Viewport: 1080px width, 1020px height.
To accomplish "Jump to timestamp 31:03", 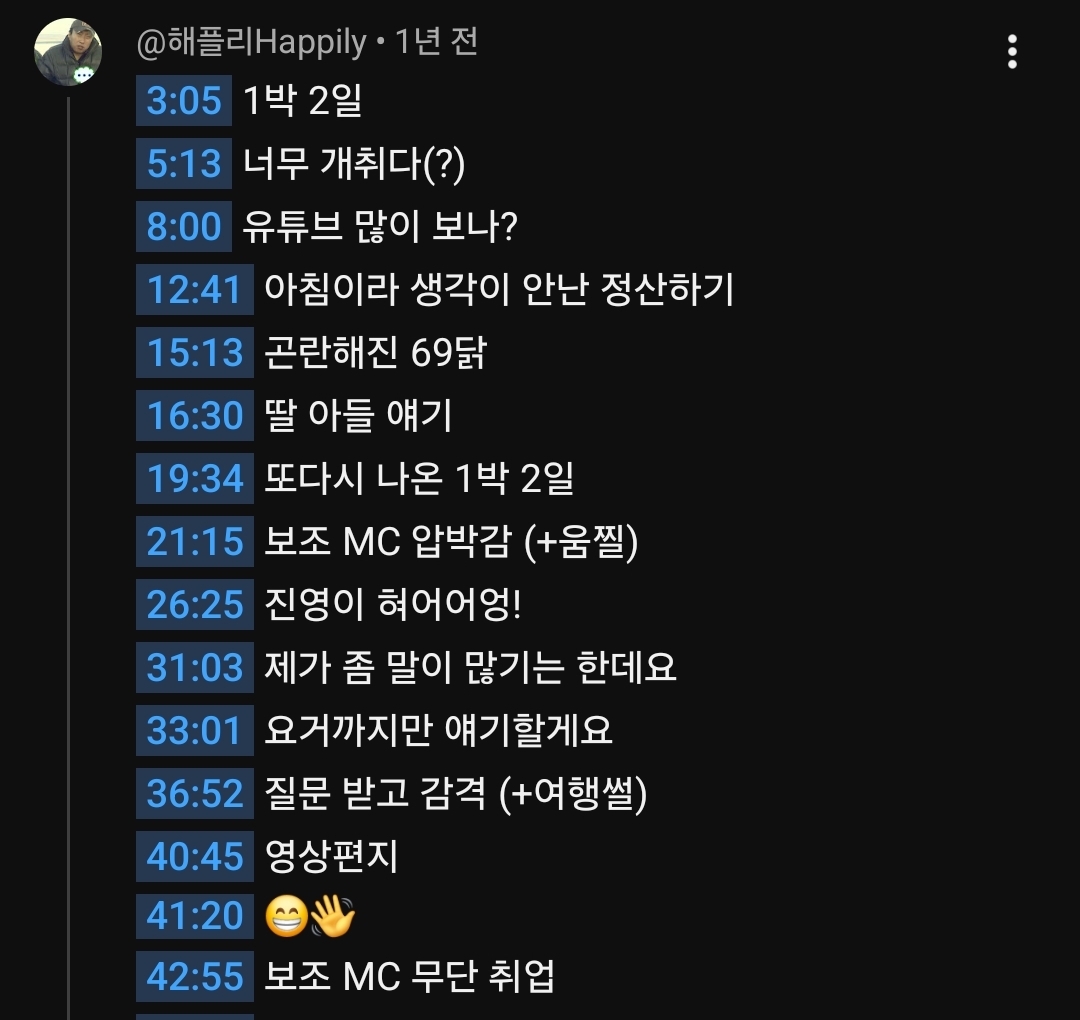I will [x=195, y=667].
